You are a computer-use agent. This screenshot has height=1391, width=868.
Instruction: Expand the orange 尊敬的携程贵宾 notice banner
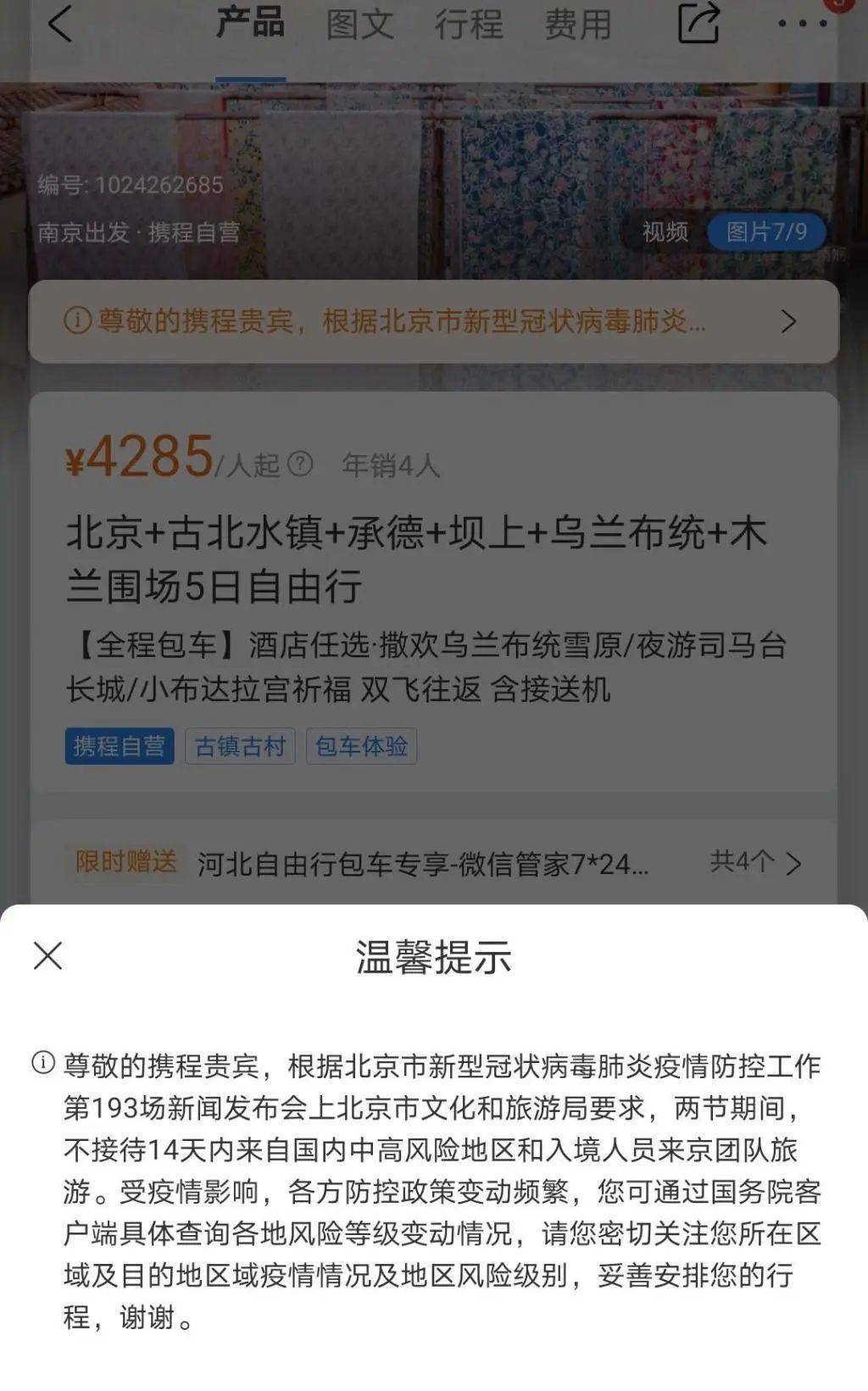tap(433, 321)
